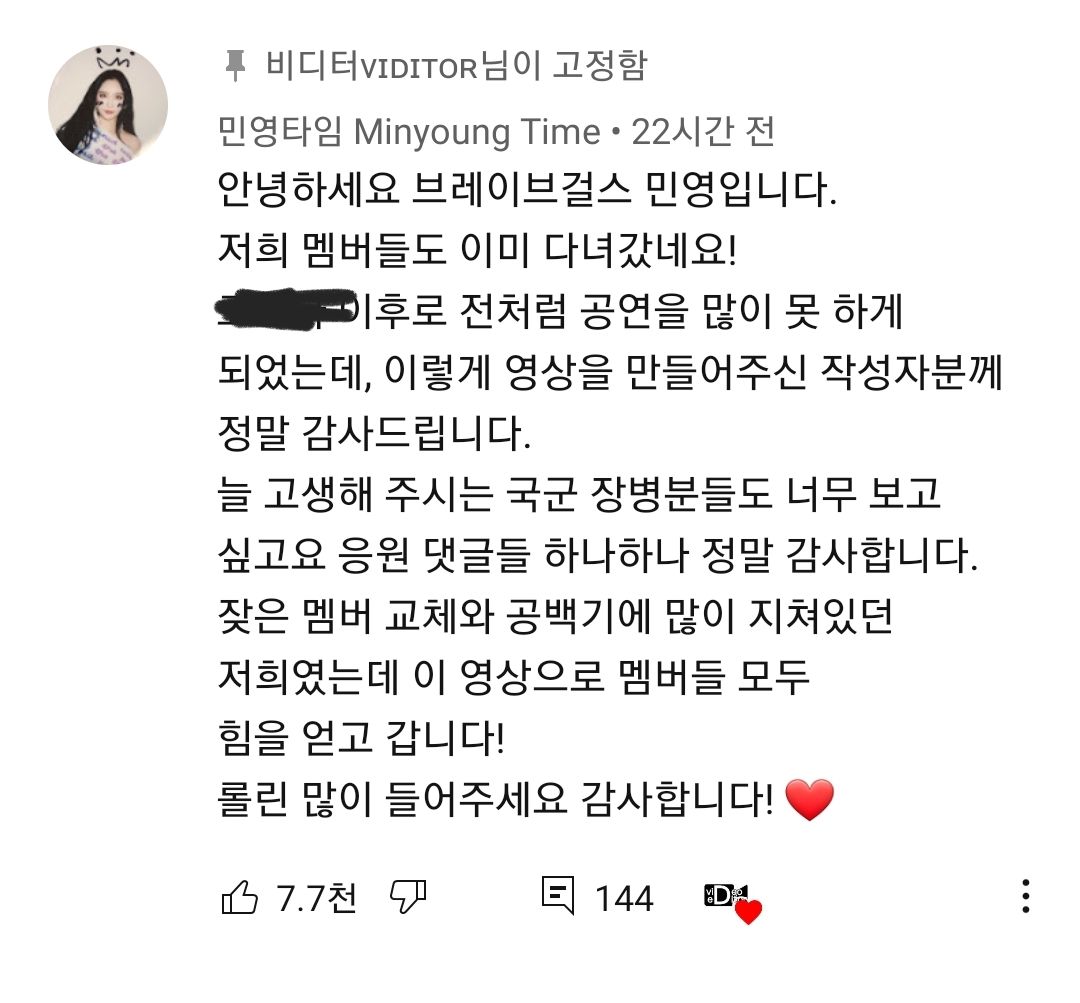Screen dimensions: 1080x1003
Task: Open the Minyoung Time channel name
Action: pyautogui.click(x=410, y=132)
